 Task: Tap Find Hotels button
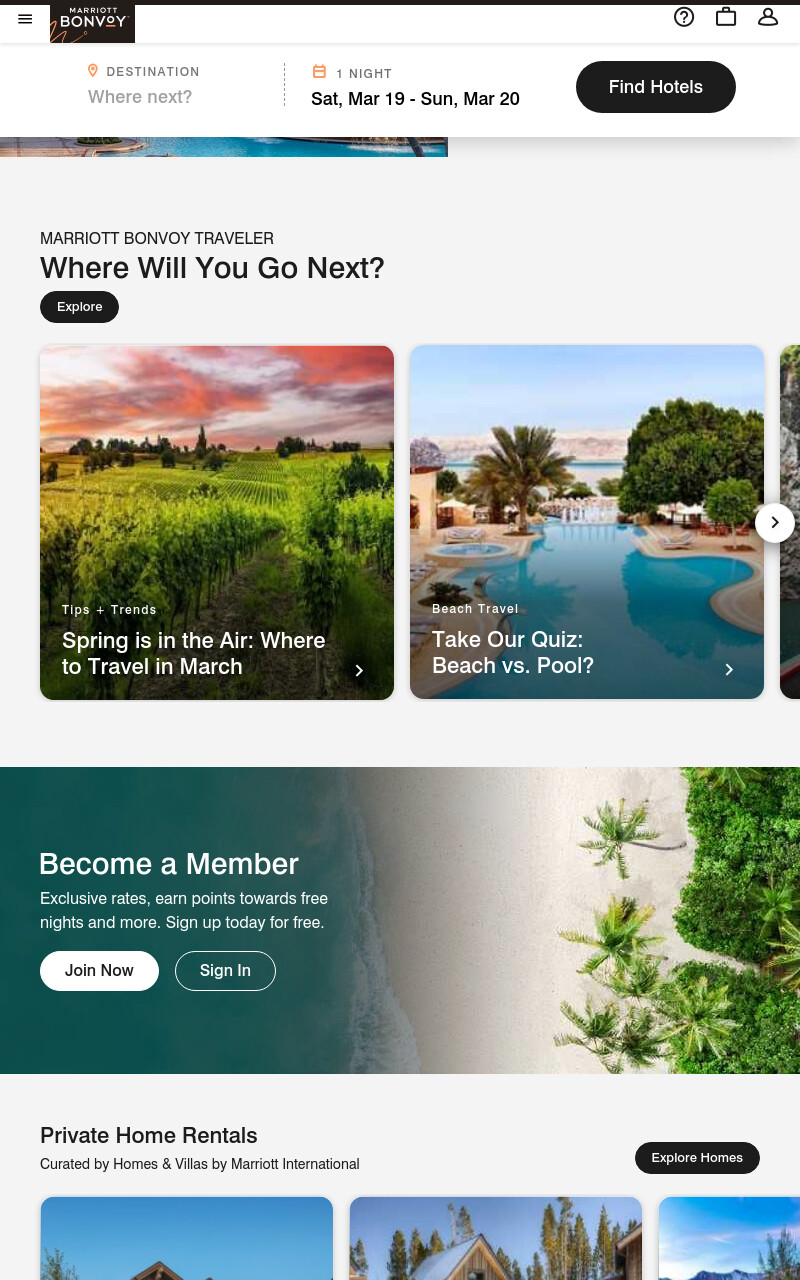656,87
